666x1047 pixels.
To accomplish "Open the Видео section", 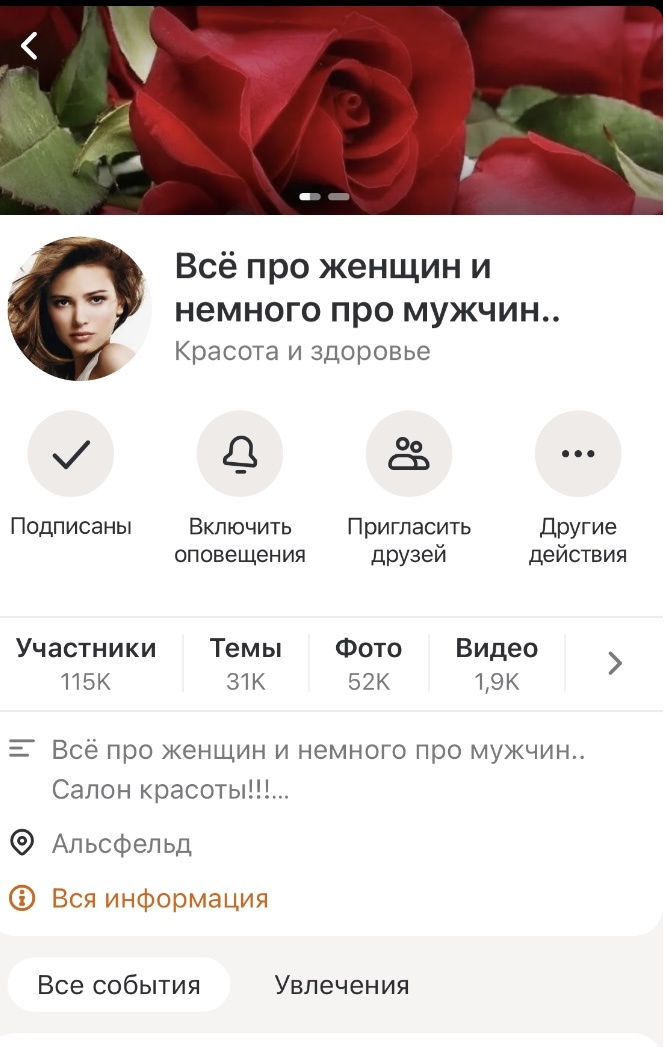I will (x=496, y=664).
